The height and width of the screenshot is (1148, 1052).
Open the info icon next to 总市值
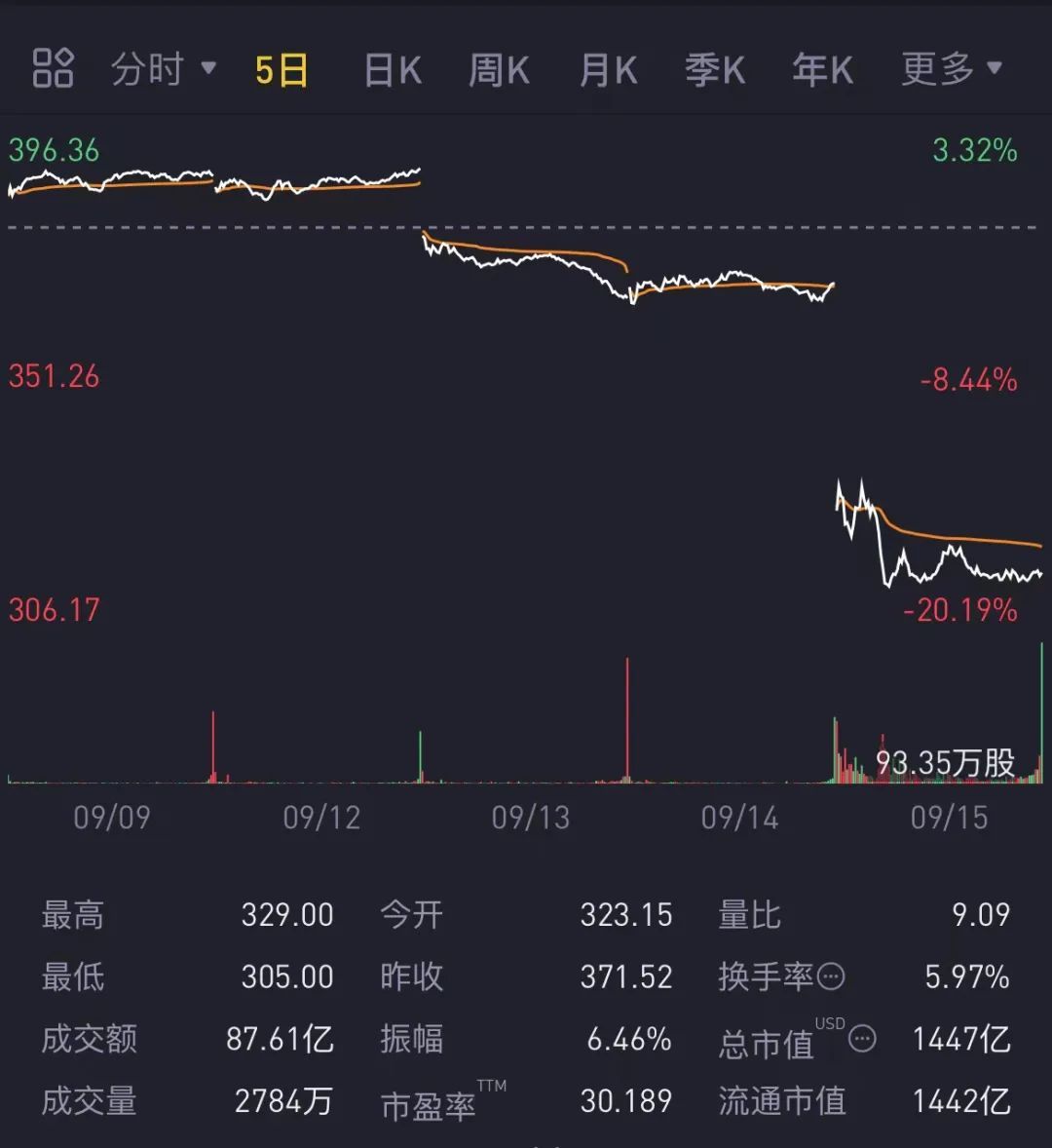coord(862,1040)
